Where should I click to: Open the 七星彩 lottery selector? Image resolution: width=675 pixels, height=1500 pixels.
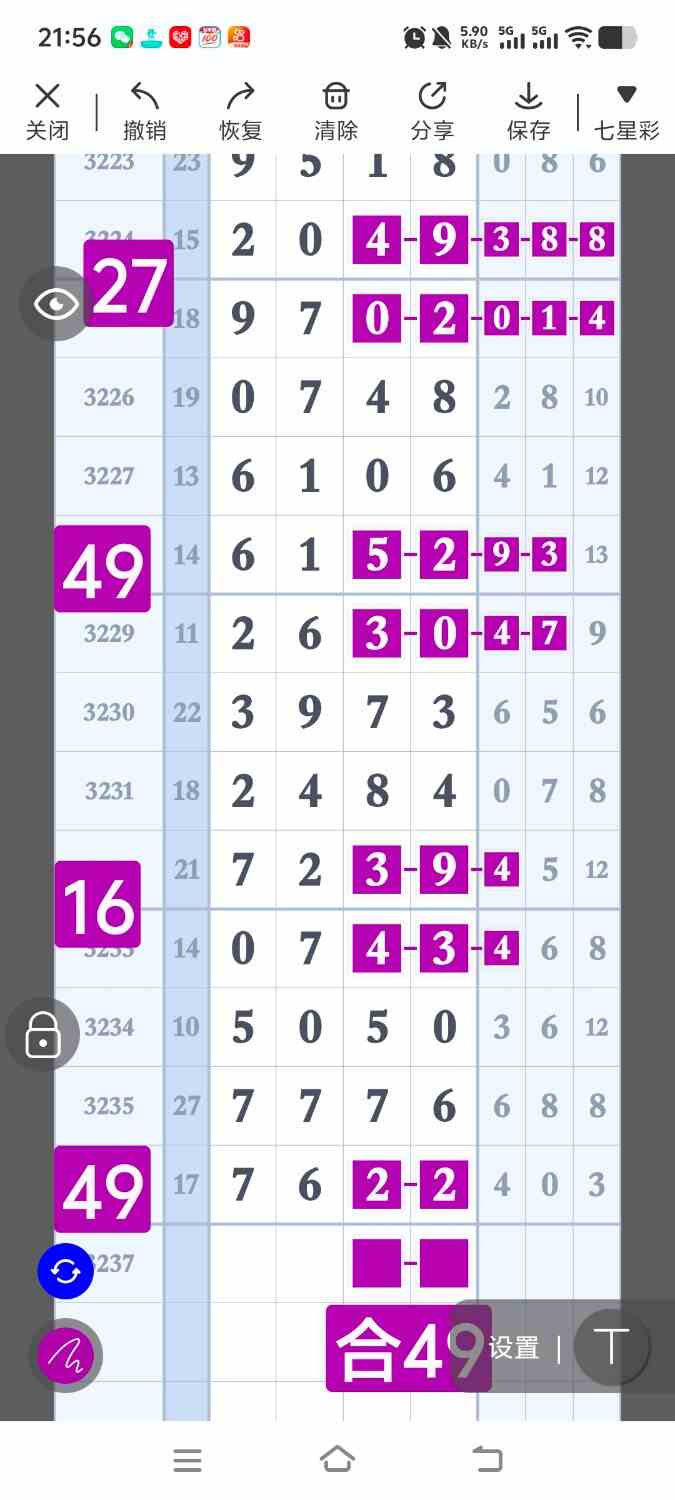point(626,111)
